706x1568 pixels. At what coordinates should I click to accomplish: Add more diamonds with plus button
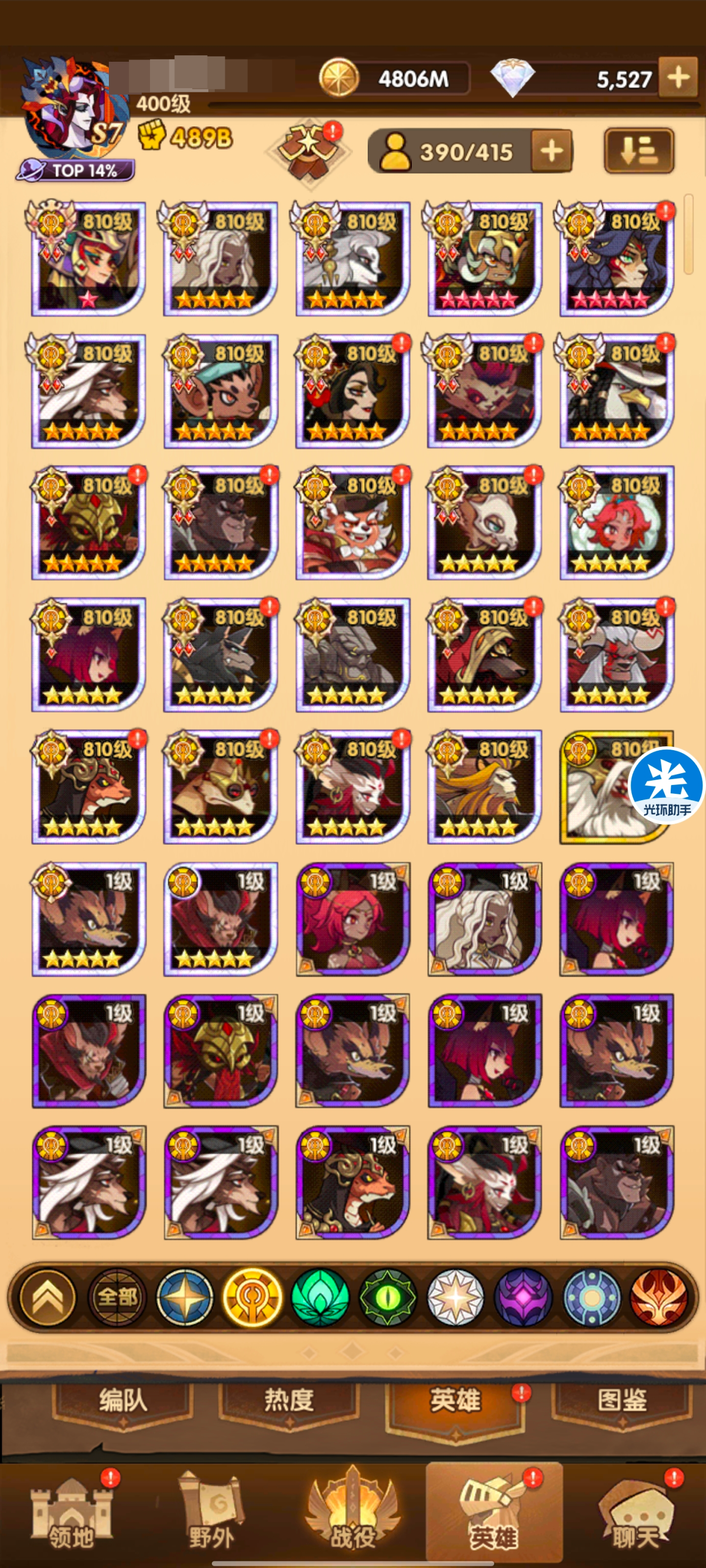(677, 78)
